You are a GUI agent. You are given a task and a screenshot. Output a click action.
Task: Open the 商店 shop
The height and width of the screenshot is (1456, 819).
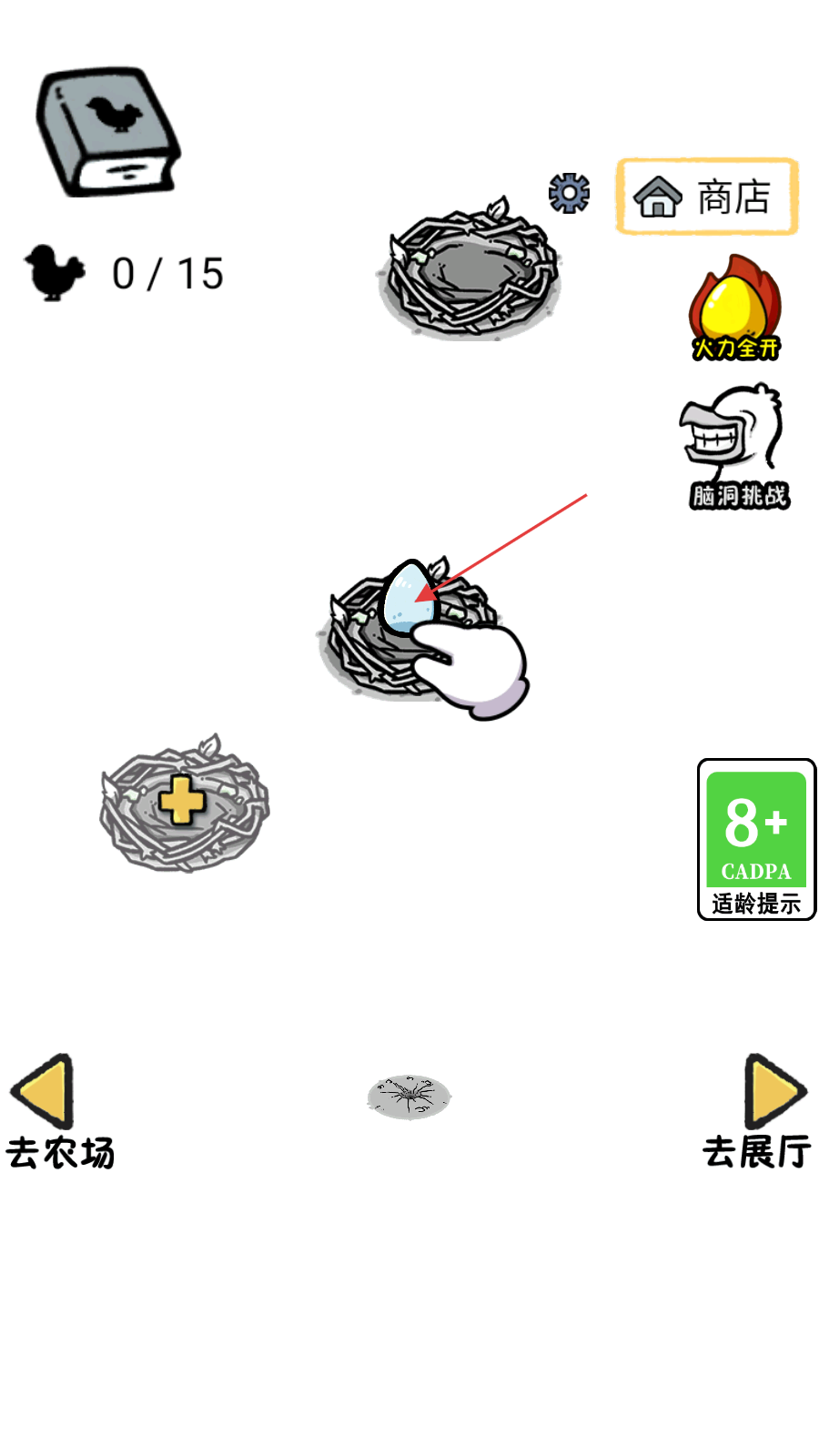point(707,197)
